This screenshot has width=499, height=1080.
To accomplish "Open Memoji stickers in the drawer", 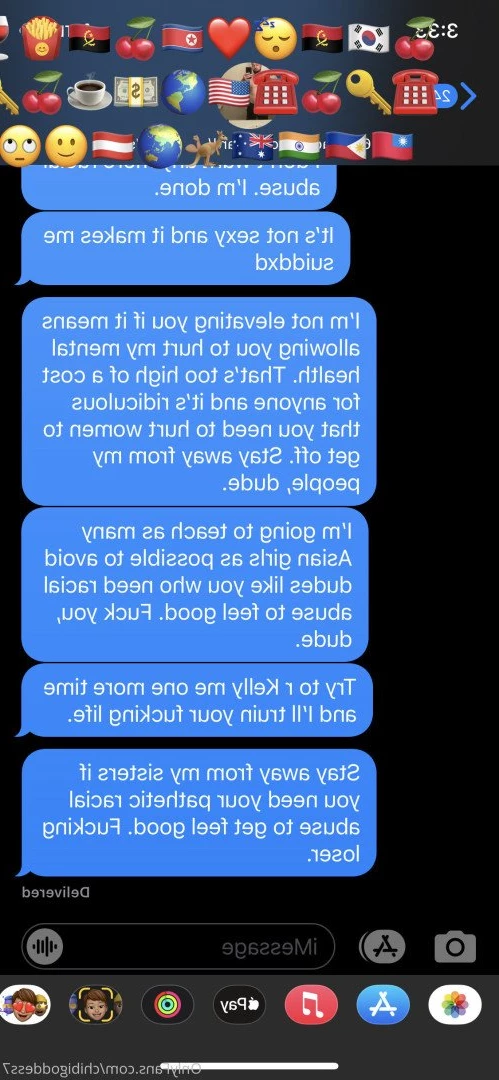I will [x=25, y=1004].
